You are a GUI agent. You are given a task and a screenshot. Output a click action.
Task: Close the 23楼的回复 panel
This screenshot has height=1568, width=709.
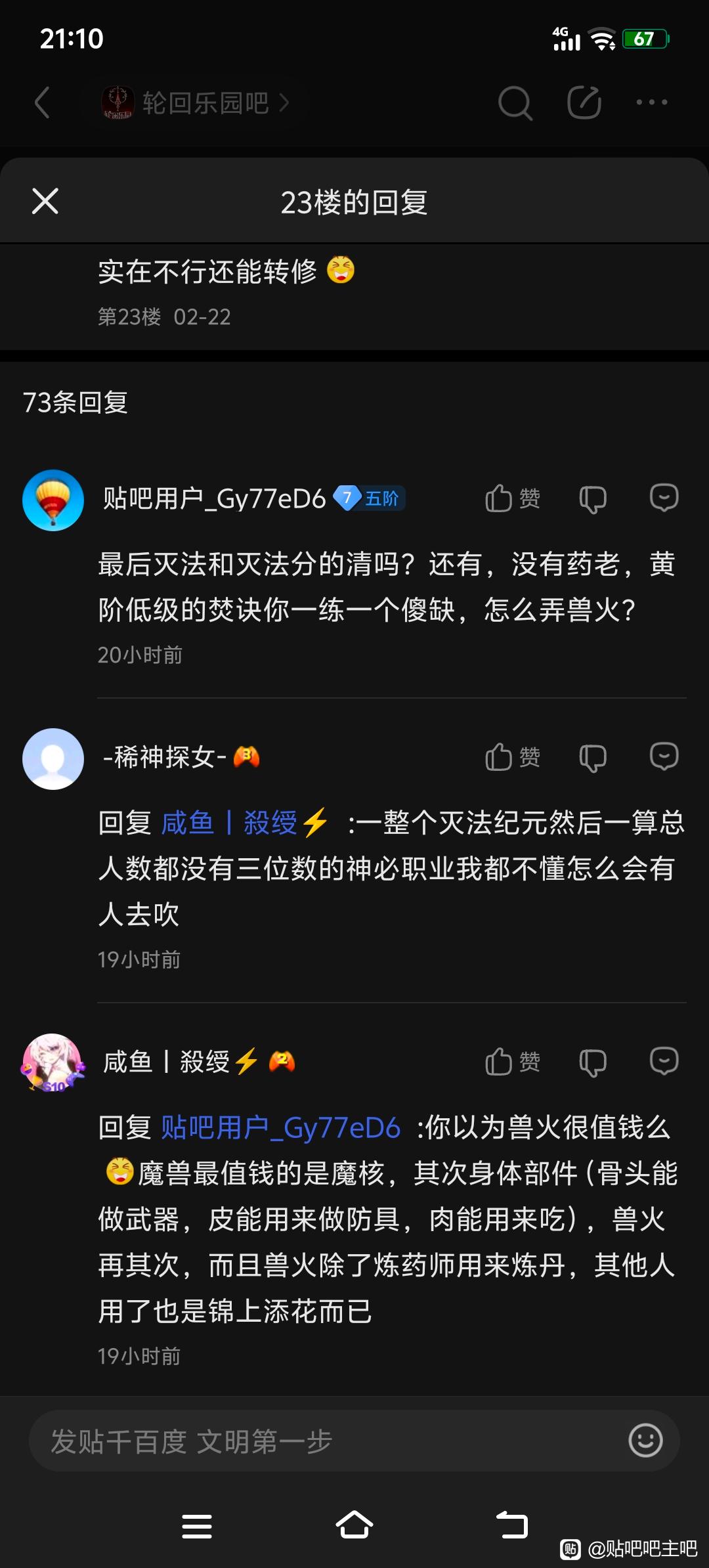[x=45, y=201]
